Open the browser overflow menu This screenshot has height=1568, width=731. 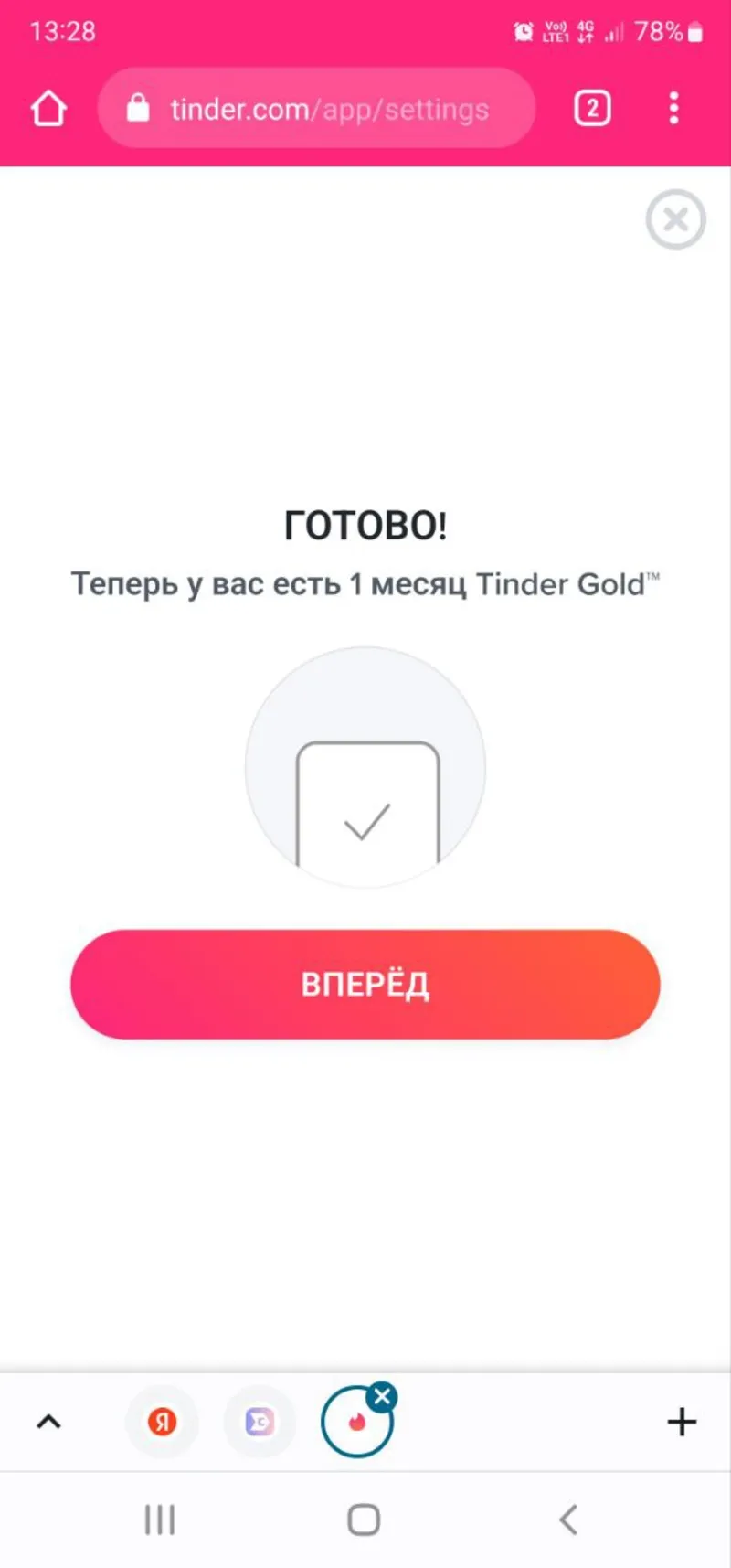coord(673,108)
